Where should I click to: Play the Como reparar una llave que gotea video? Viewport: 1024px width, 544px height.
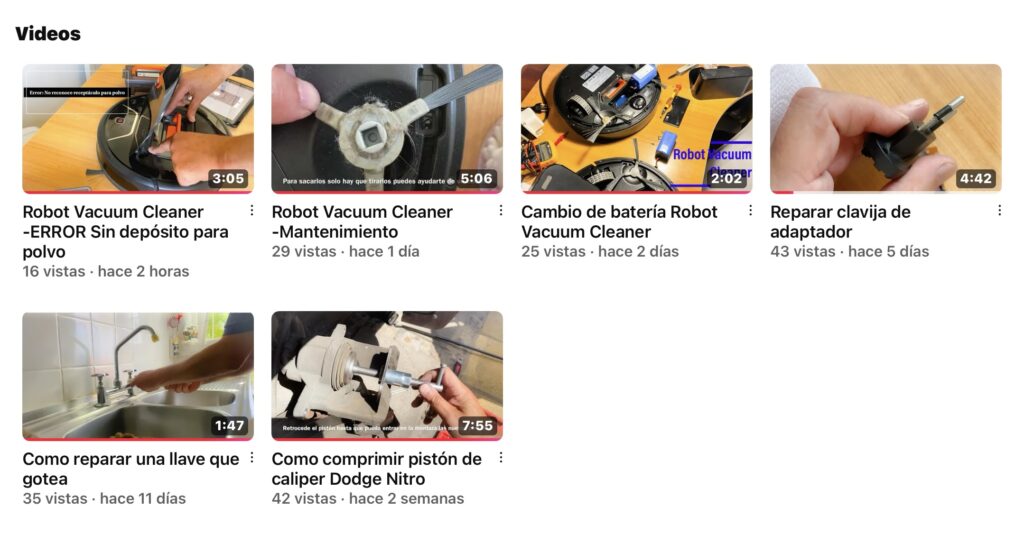coord(137,376)
